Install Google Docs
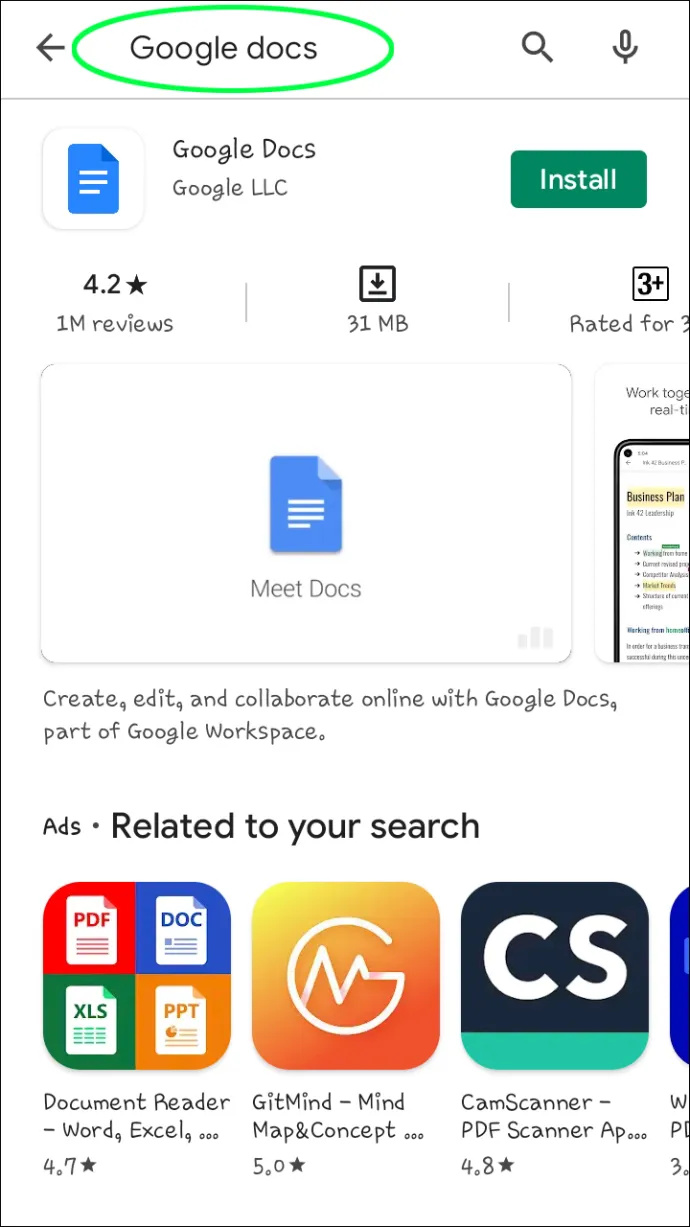 click(x=578, y=179)
